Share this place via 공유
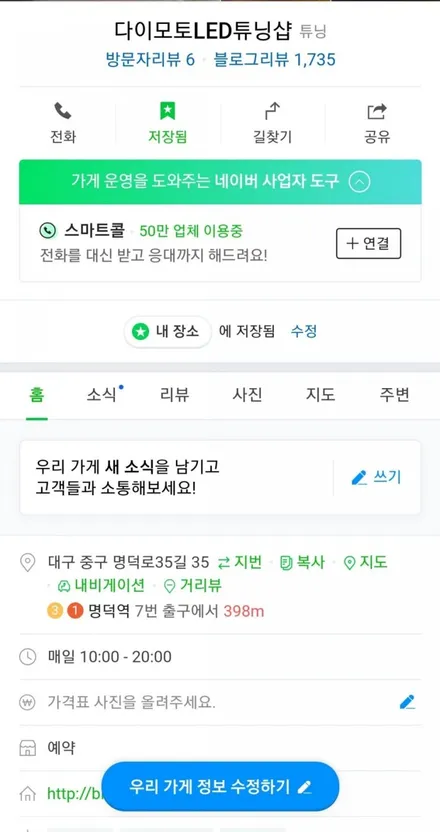 (377, 124)
